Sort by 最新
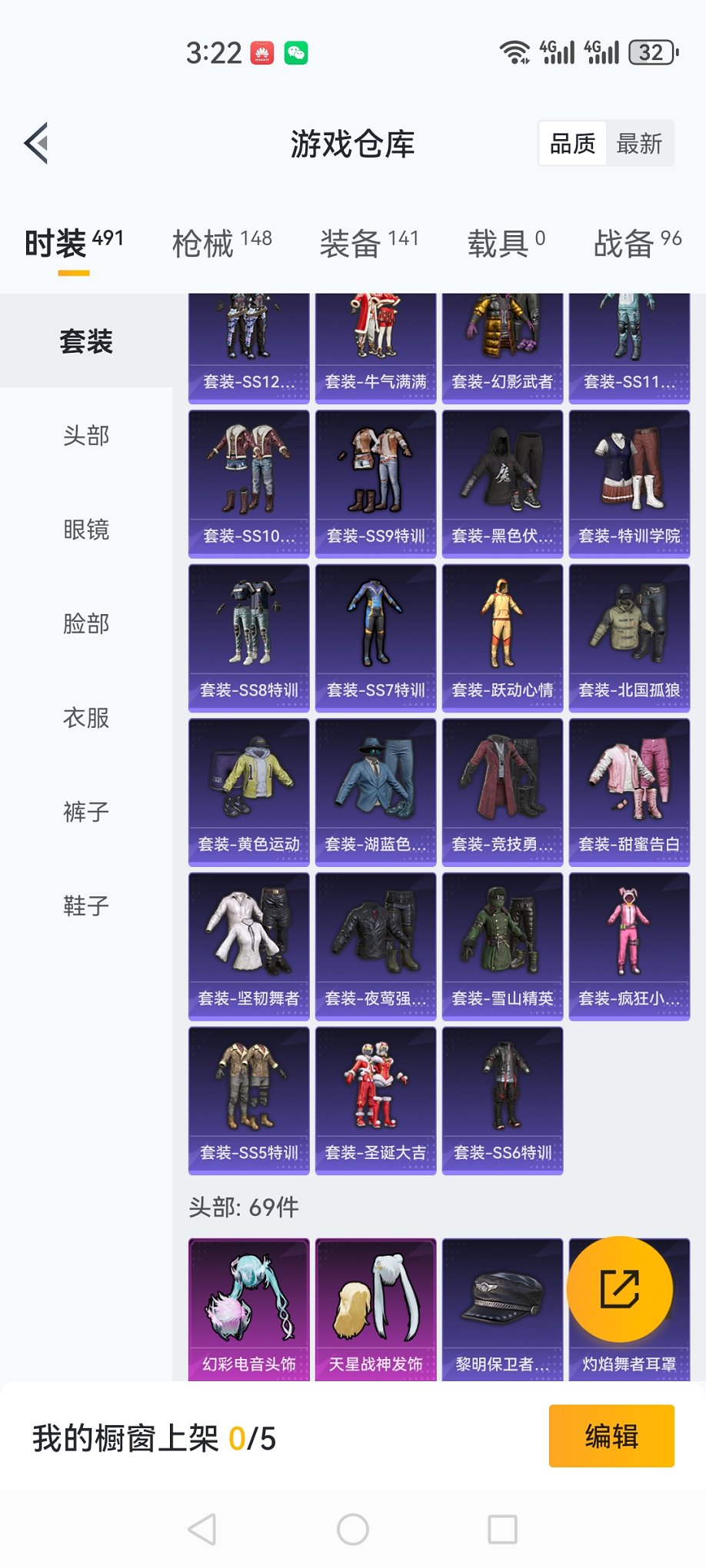Screen dimensions: 706x1568 pos(639,144)
